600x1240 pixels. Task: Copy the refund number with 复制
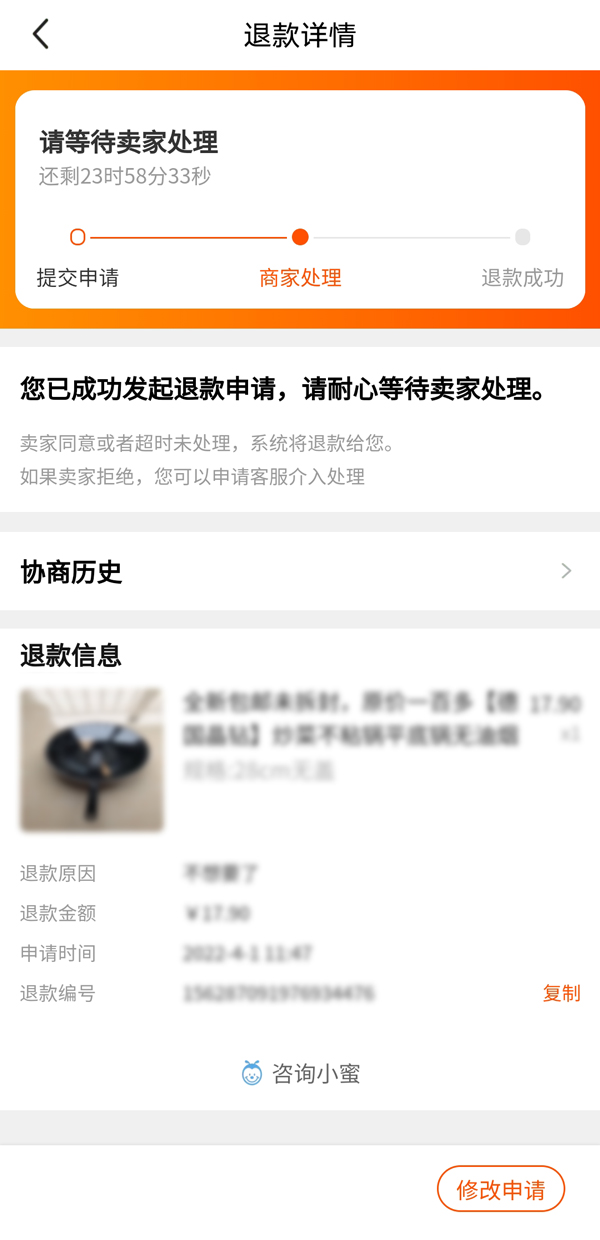[x=561, y=993]
